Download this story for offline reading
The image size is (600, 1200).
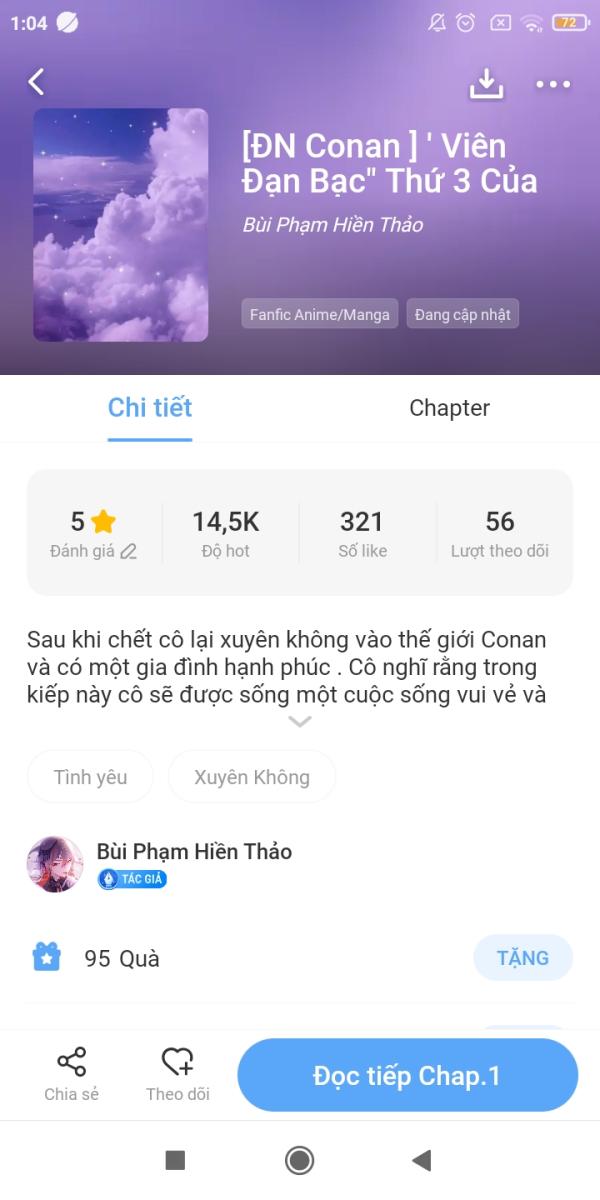pyautogui.click(x=486, y=84)
